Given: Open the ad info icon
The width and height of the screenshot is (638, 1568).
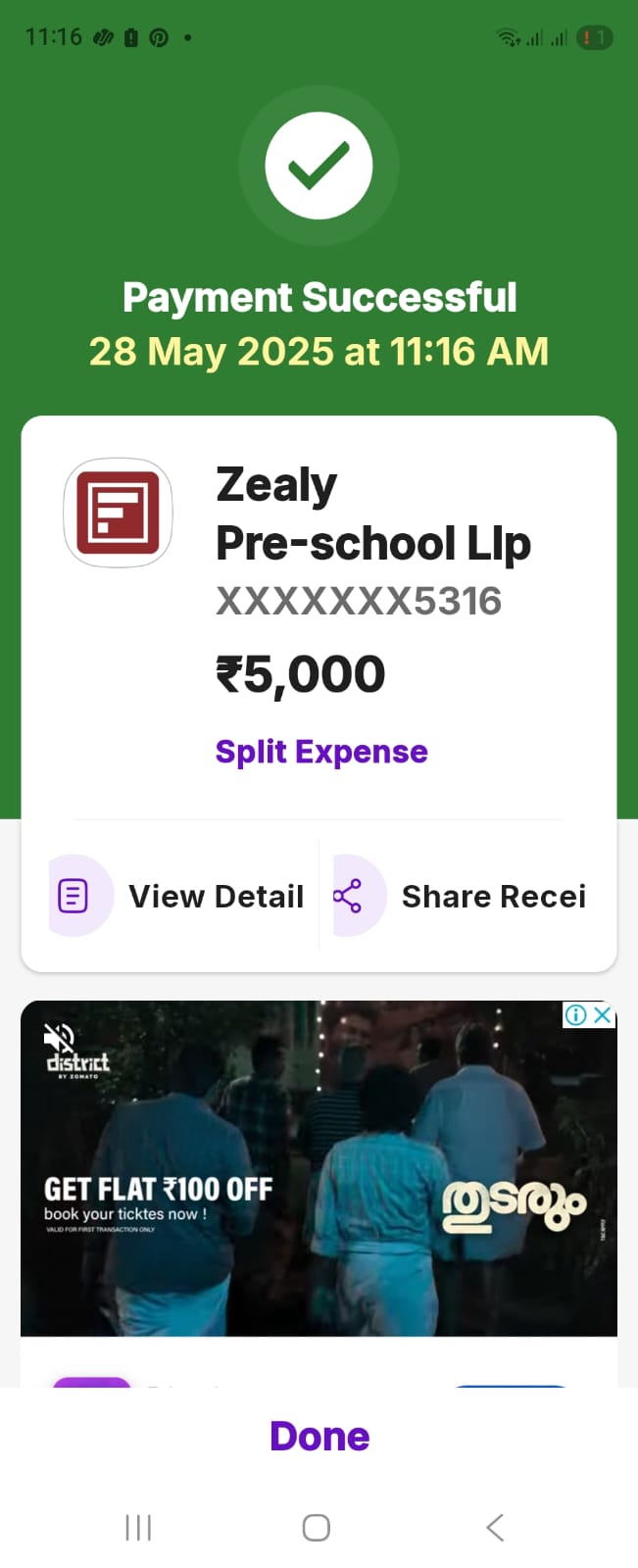Looking at the screenshot, I should coord(576,1014).
